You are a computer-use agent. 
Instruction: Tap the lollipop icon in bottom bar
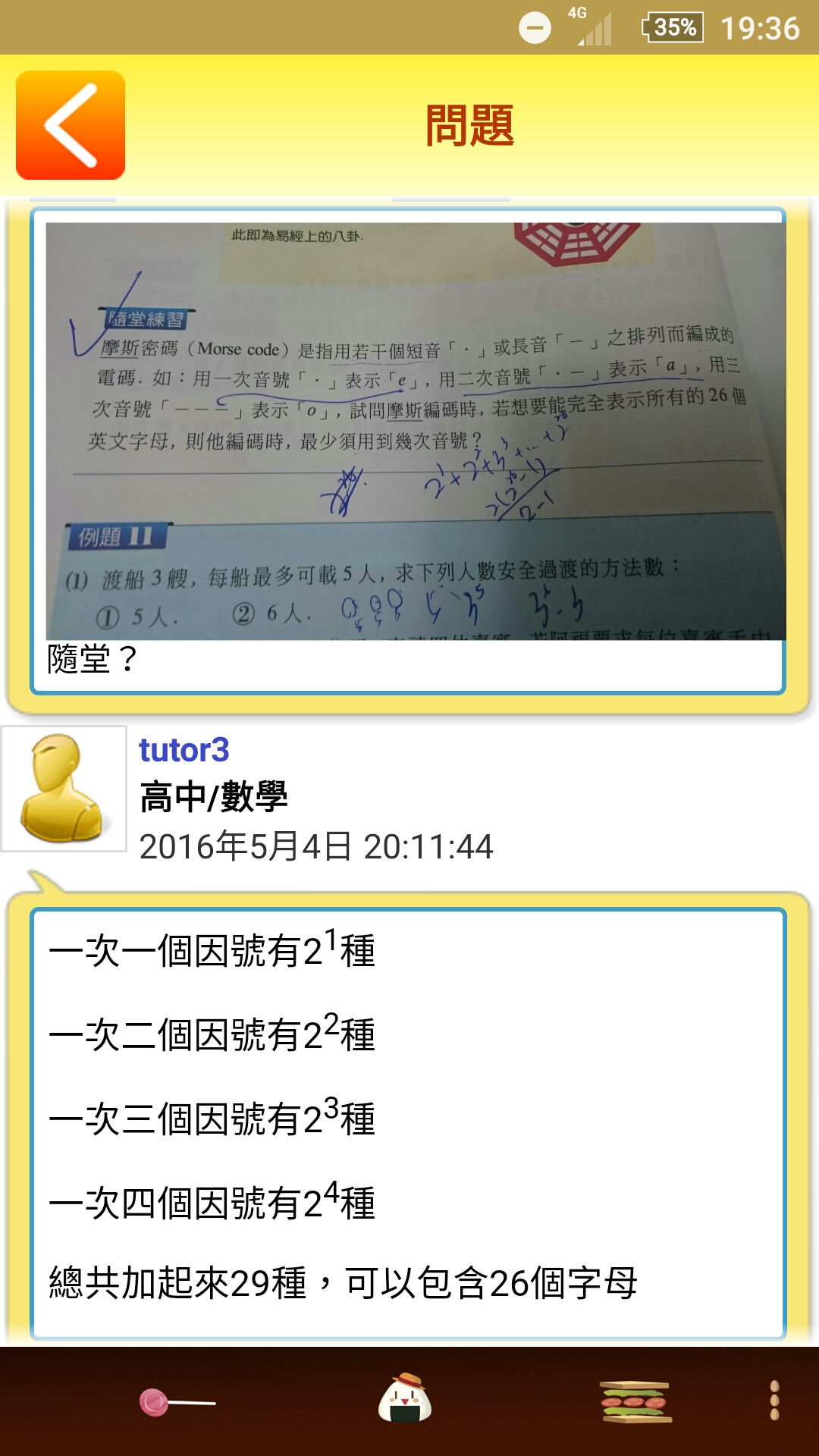[177, 1402]
